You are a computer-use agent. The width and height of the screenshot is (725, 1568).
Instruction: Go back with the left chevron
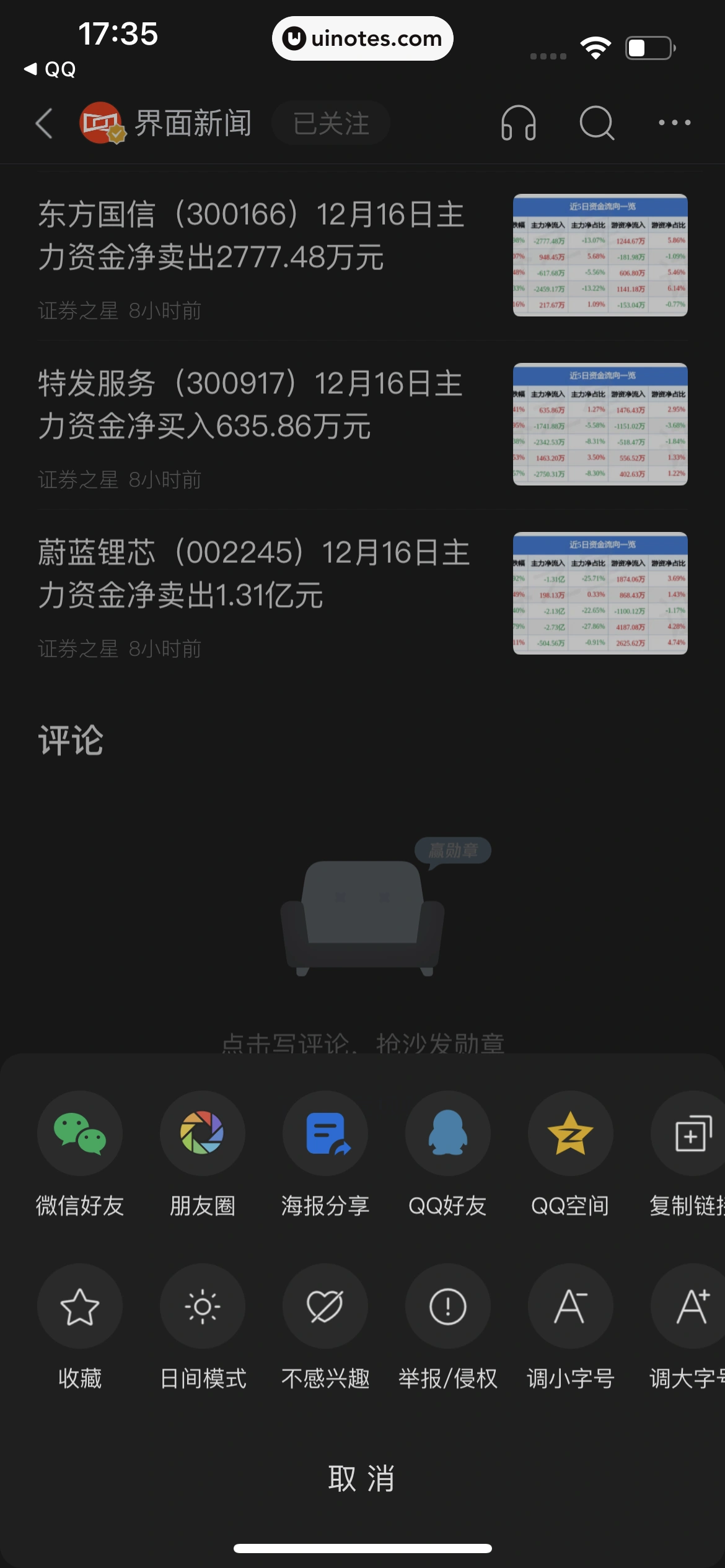pos(43,123)
